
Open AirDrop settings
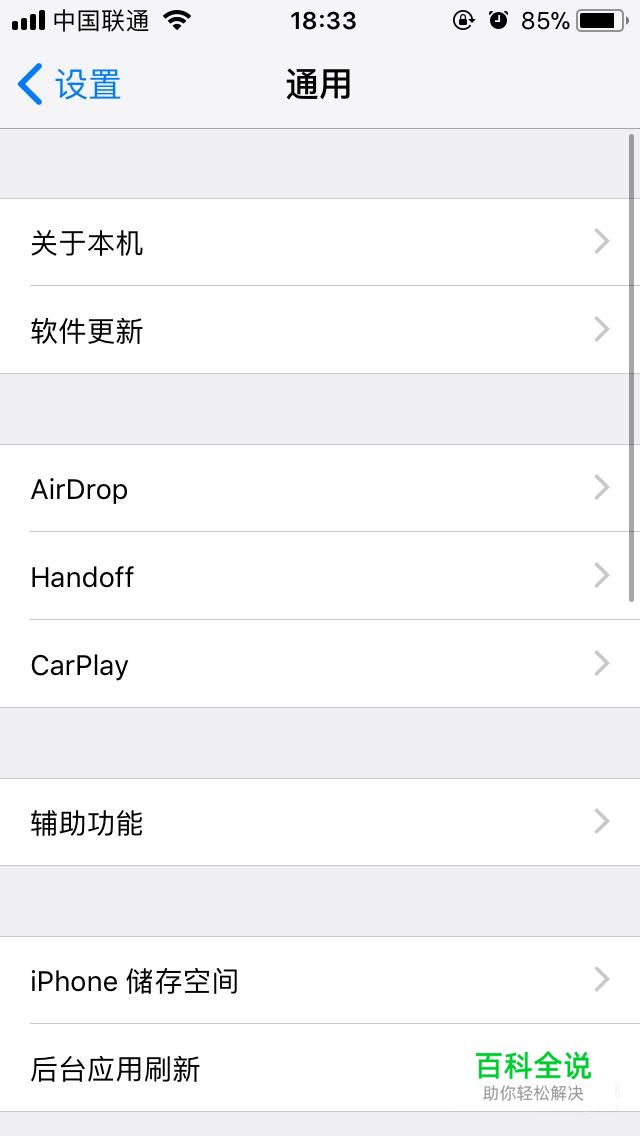click(320, 488)
